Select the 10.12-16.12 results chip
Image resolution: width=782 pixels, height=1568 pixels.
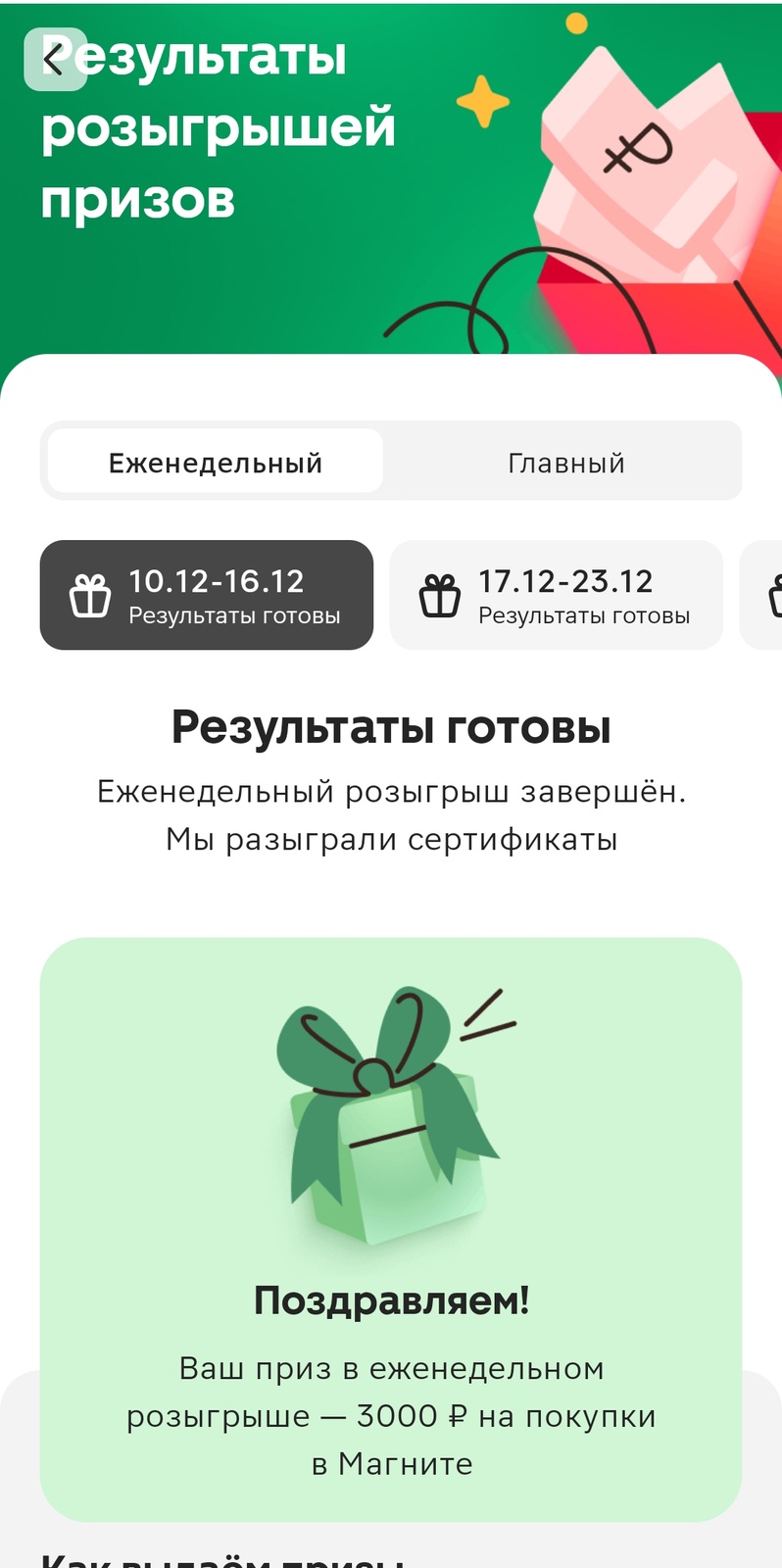pos(207,595)
